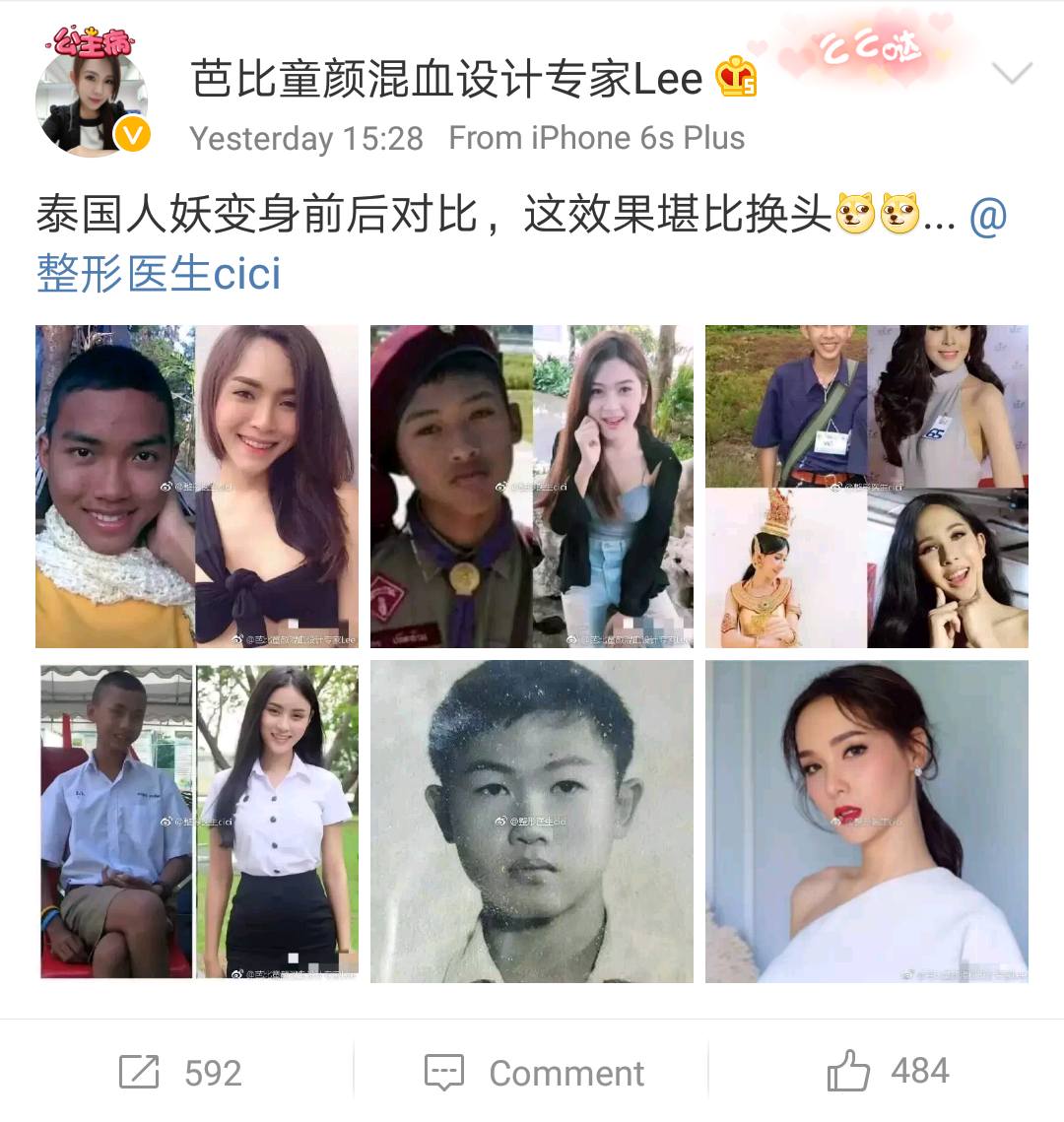Screen dimensions: 1064x1122
Task: Open the red beret scout photo tile
Action: (531, 487)
